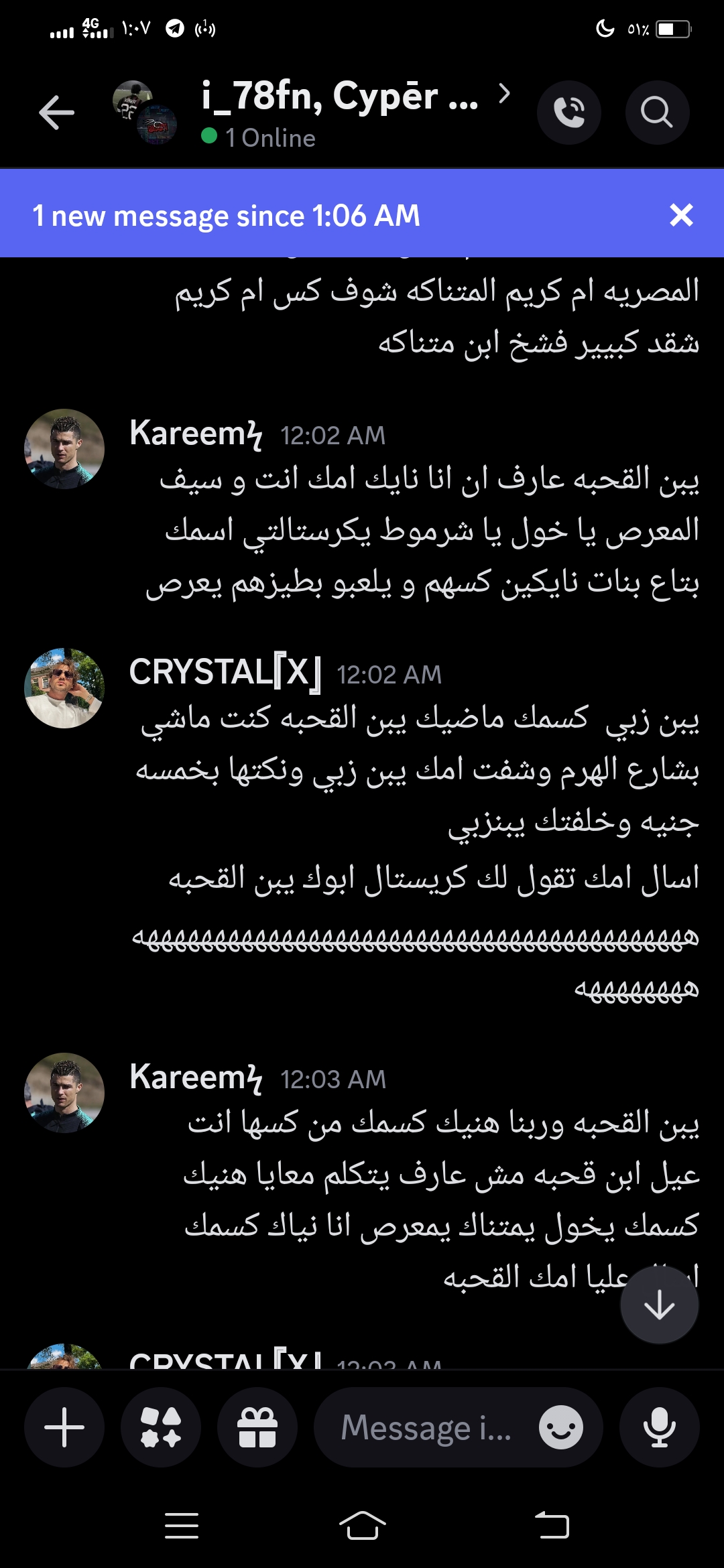Image resolution: width=724 pixels, height=1568 pixels.
Task: Go back from the group chat
Action: (56, 113)
